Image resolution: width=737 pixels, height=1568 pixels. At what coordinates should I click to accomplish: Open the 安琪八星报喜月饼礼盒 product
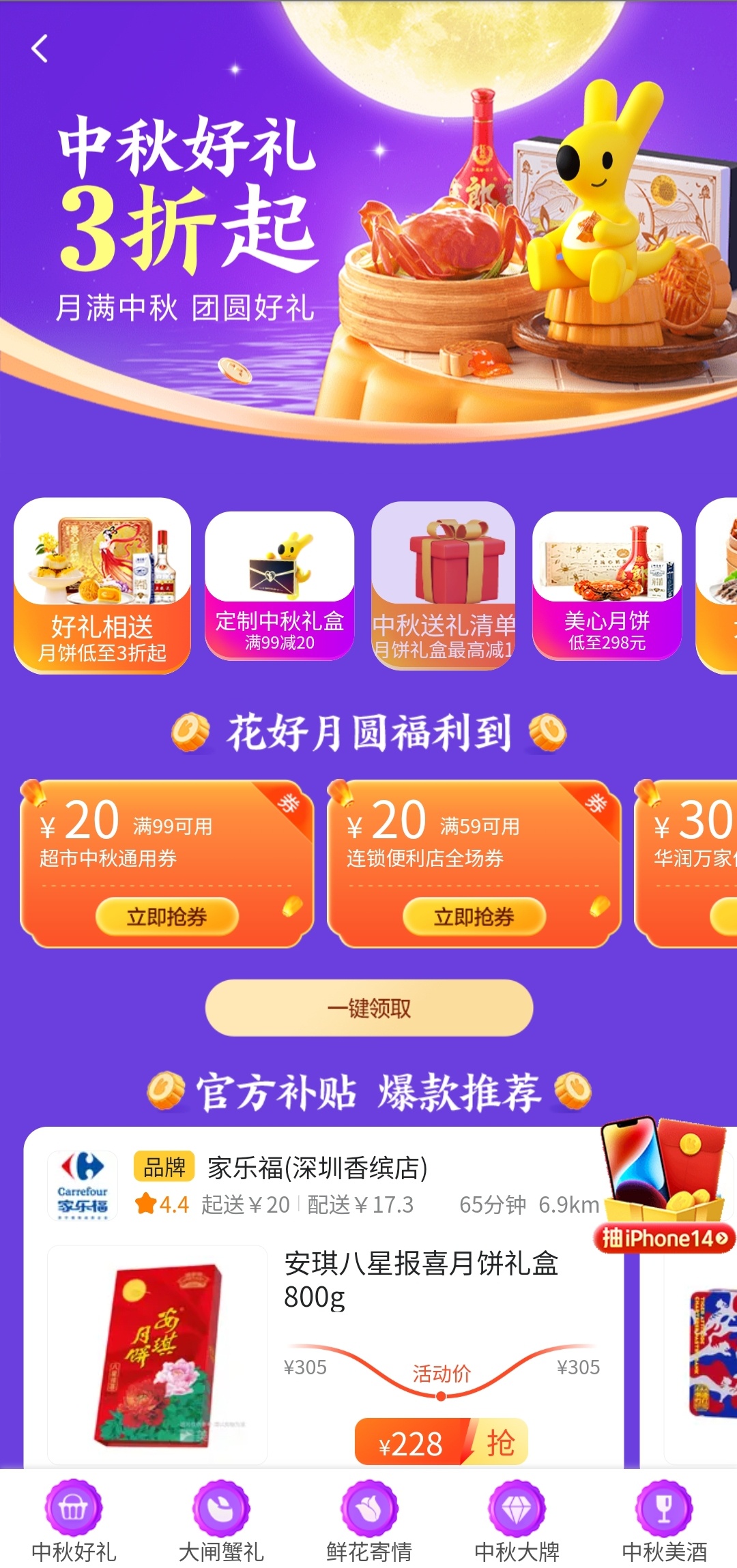(x=421, y=1279)
